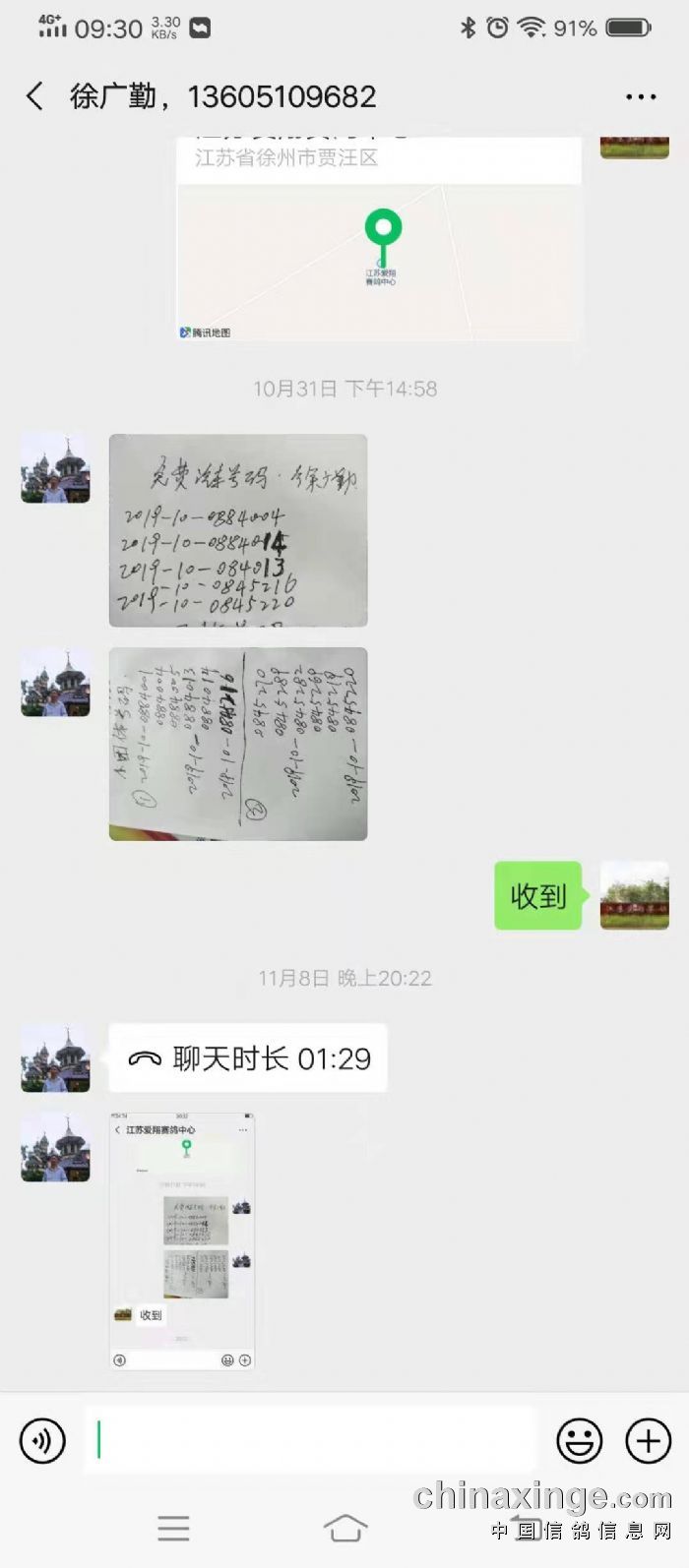Open the system recent apps menu

(173, 1528)
